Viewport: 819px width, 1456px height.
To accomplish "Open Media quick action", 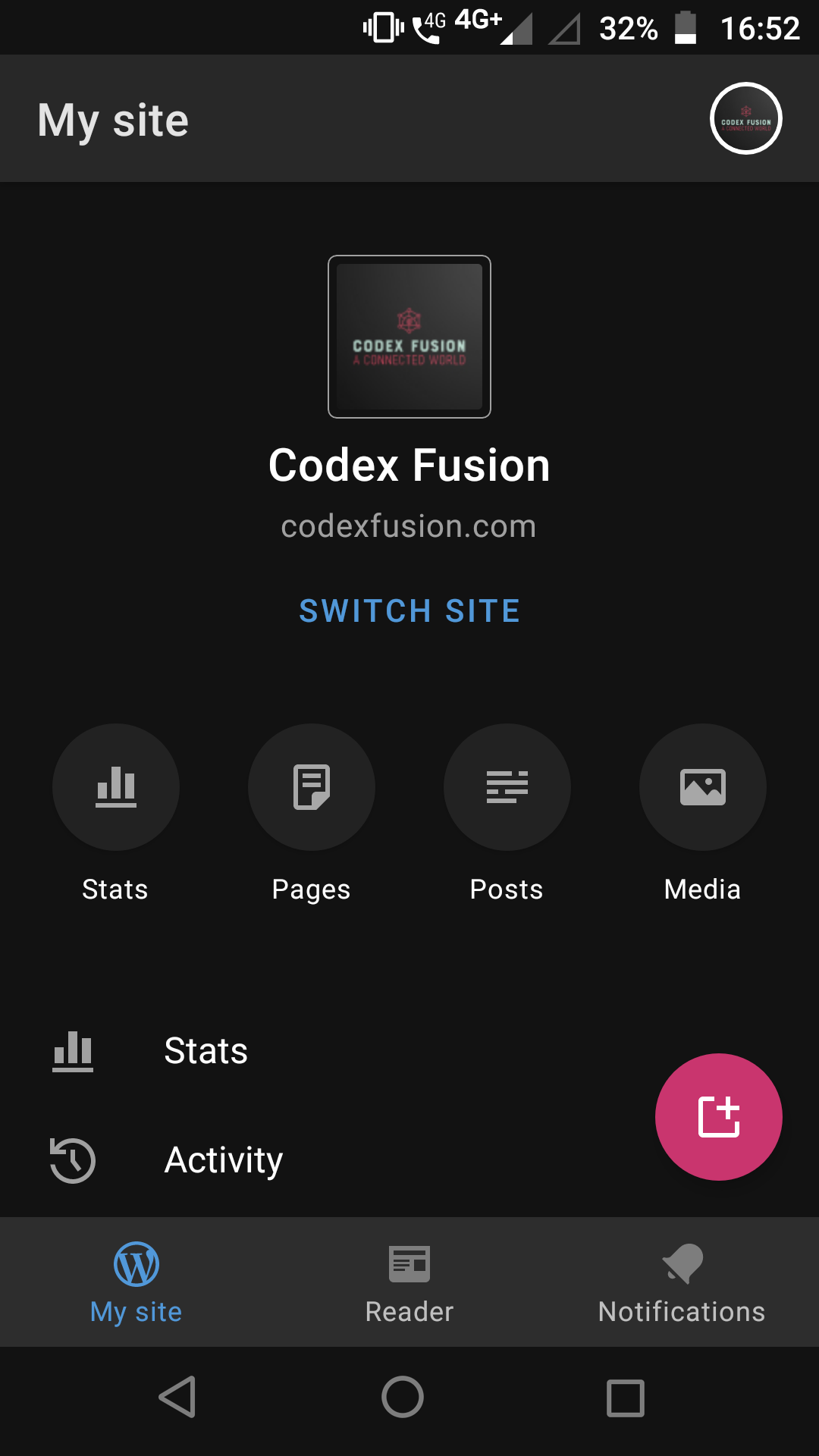I will click(x=702, y=787).
